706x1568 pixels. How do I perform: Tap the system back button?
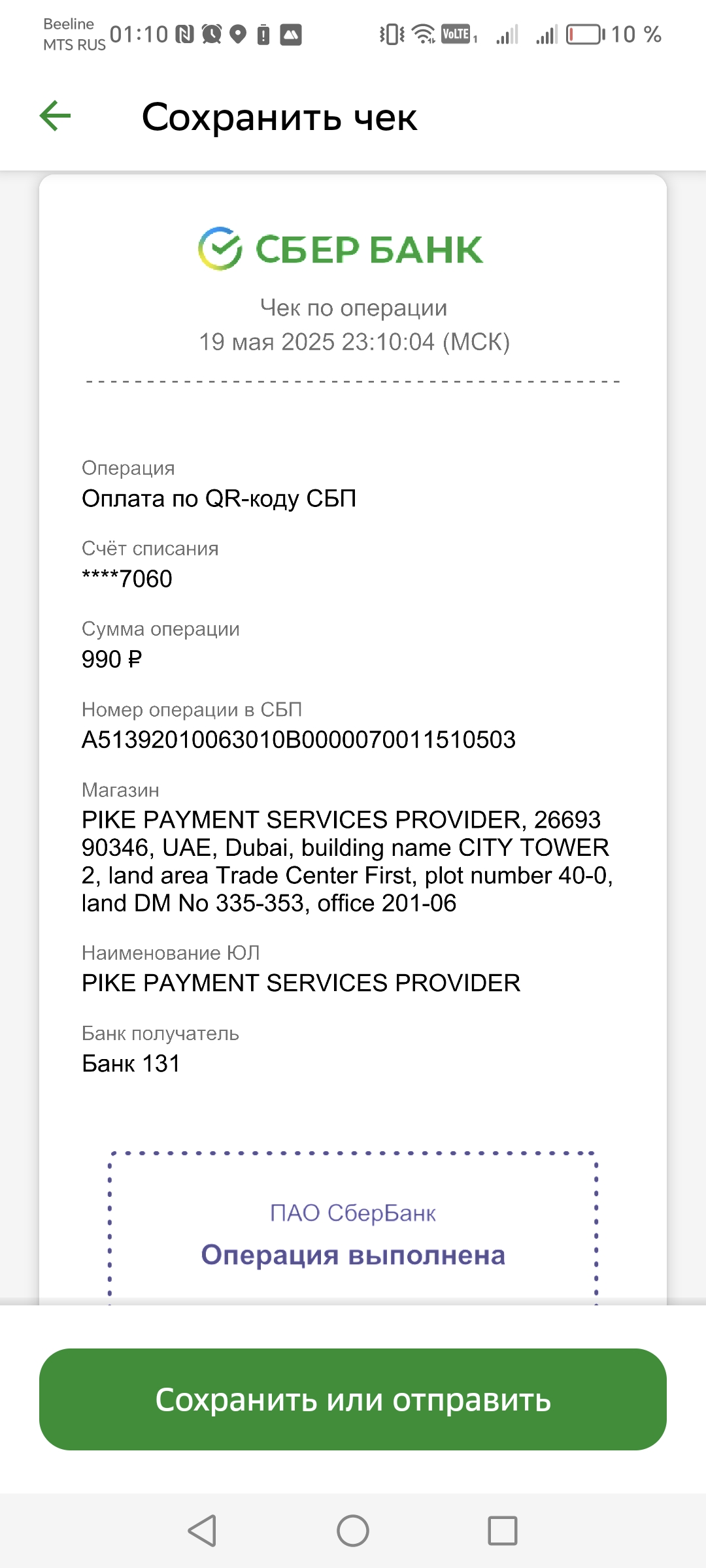(202, 1530)
